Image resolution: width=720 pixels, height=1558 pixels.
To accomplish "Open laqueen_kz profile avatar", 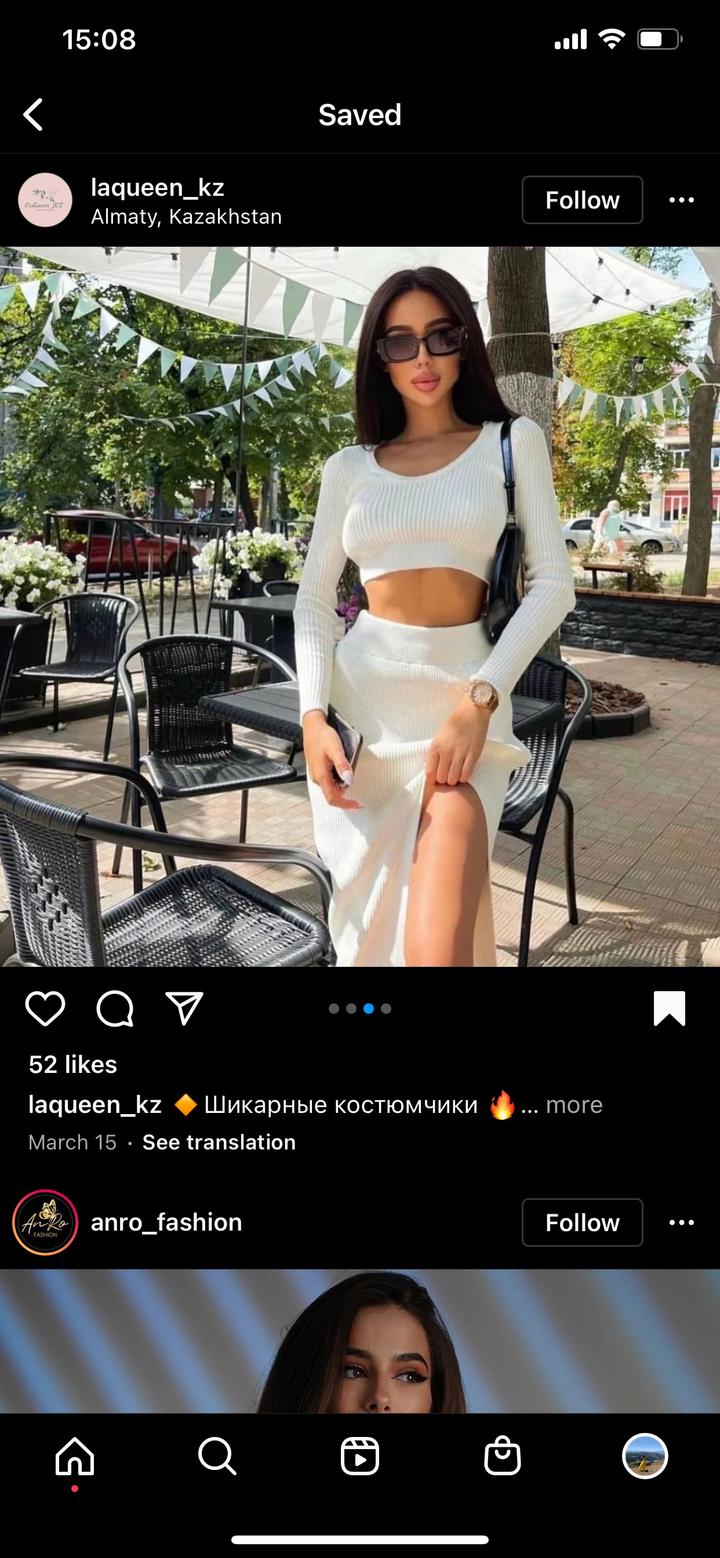I will (x=45, y=200).
